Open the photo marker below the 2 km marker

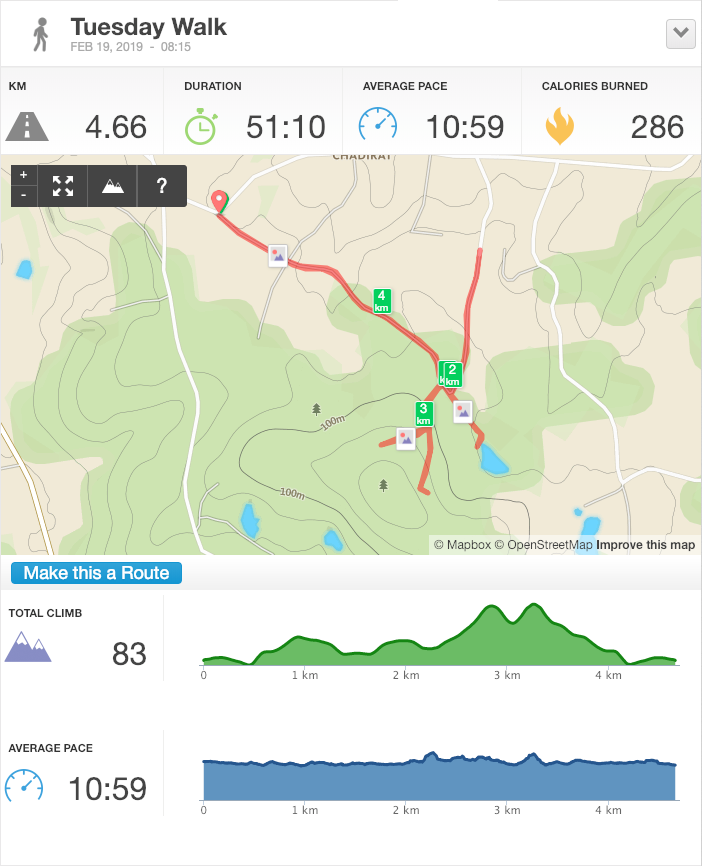(462, 411)
